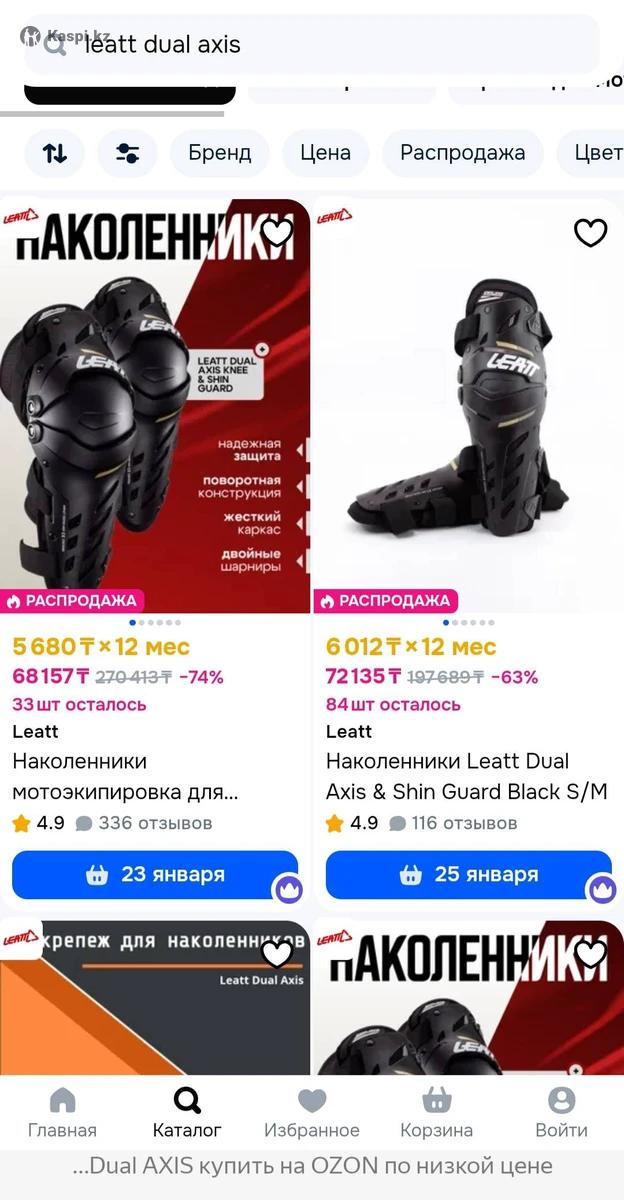Go to the Главная tab
This screenshot has height=1200, width=624.
[x=62, y=1113]
